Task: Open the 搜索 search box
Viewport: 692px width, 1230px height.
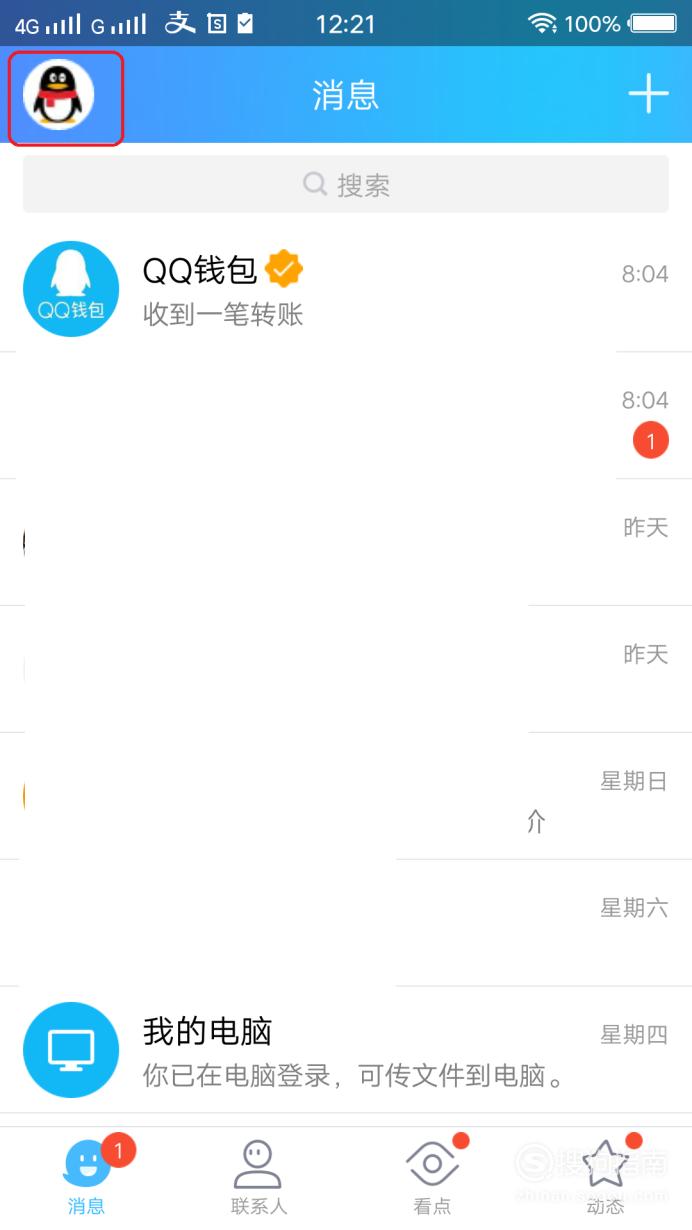Action: coord(346,184)
